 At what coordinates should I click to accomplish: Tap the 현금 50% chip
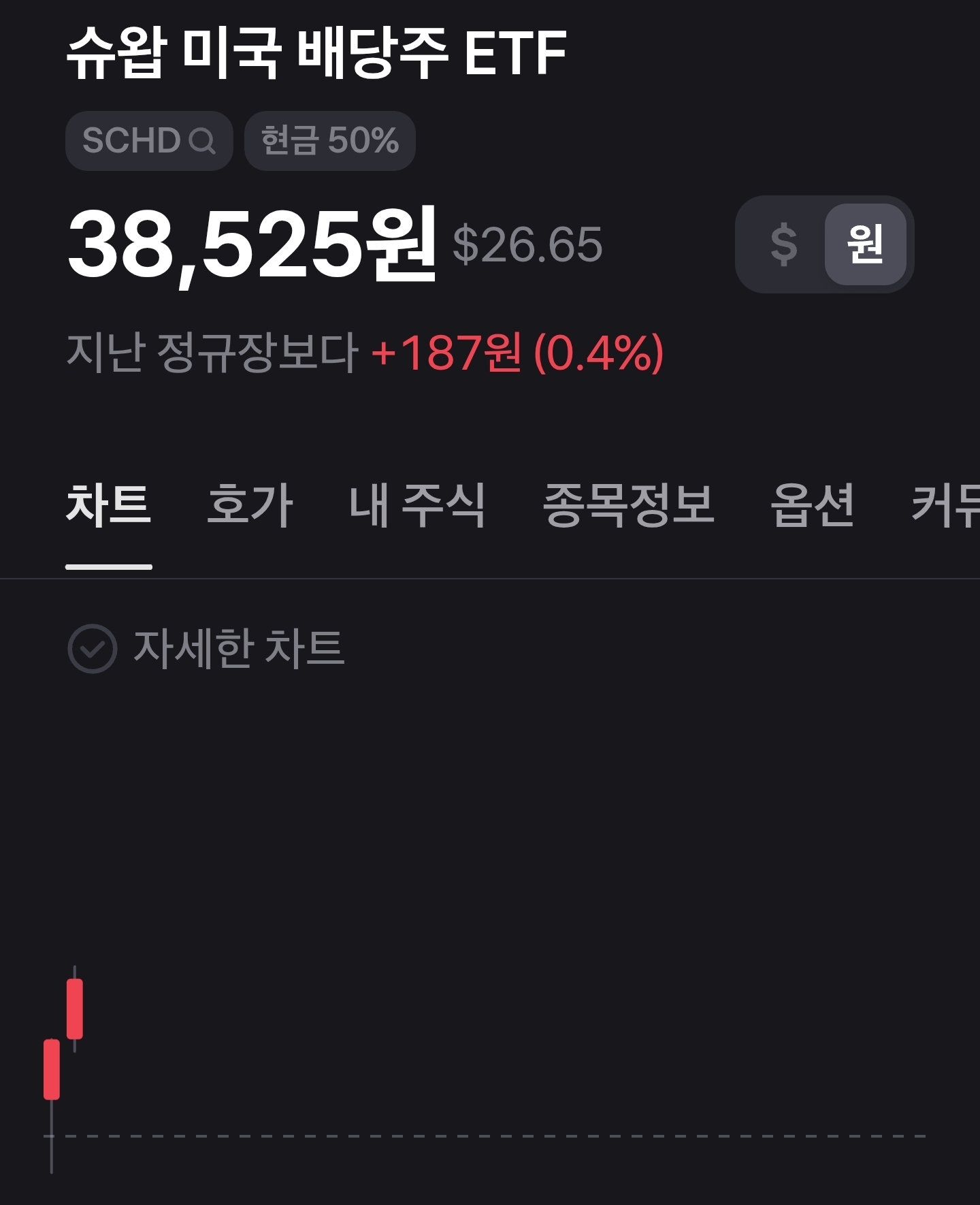click(x=329, y=141)
